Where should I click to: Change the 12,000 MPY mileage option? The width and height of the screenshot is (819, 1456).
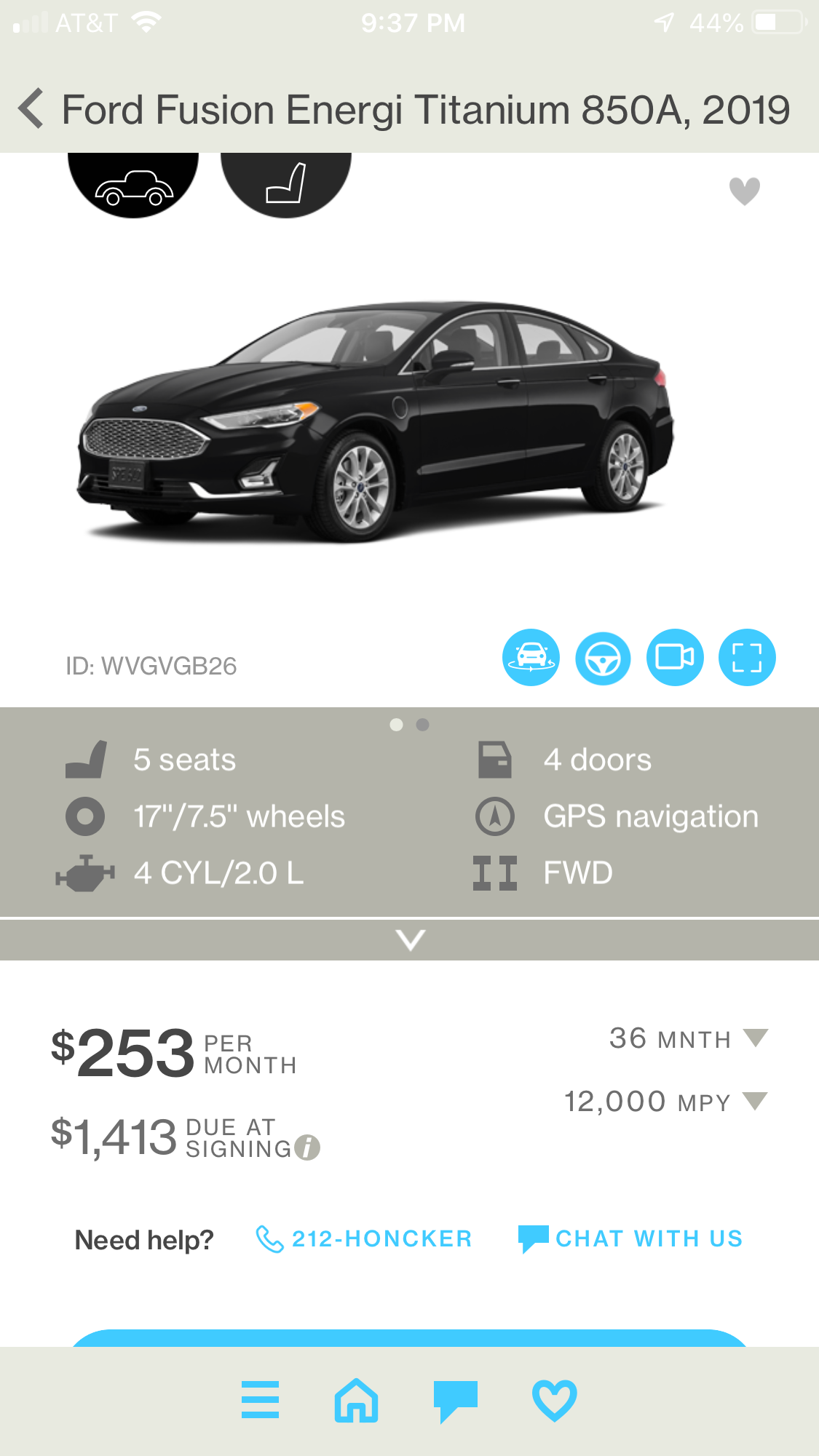[665, 1102]
